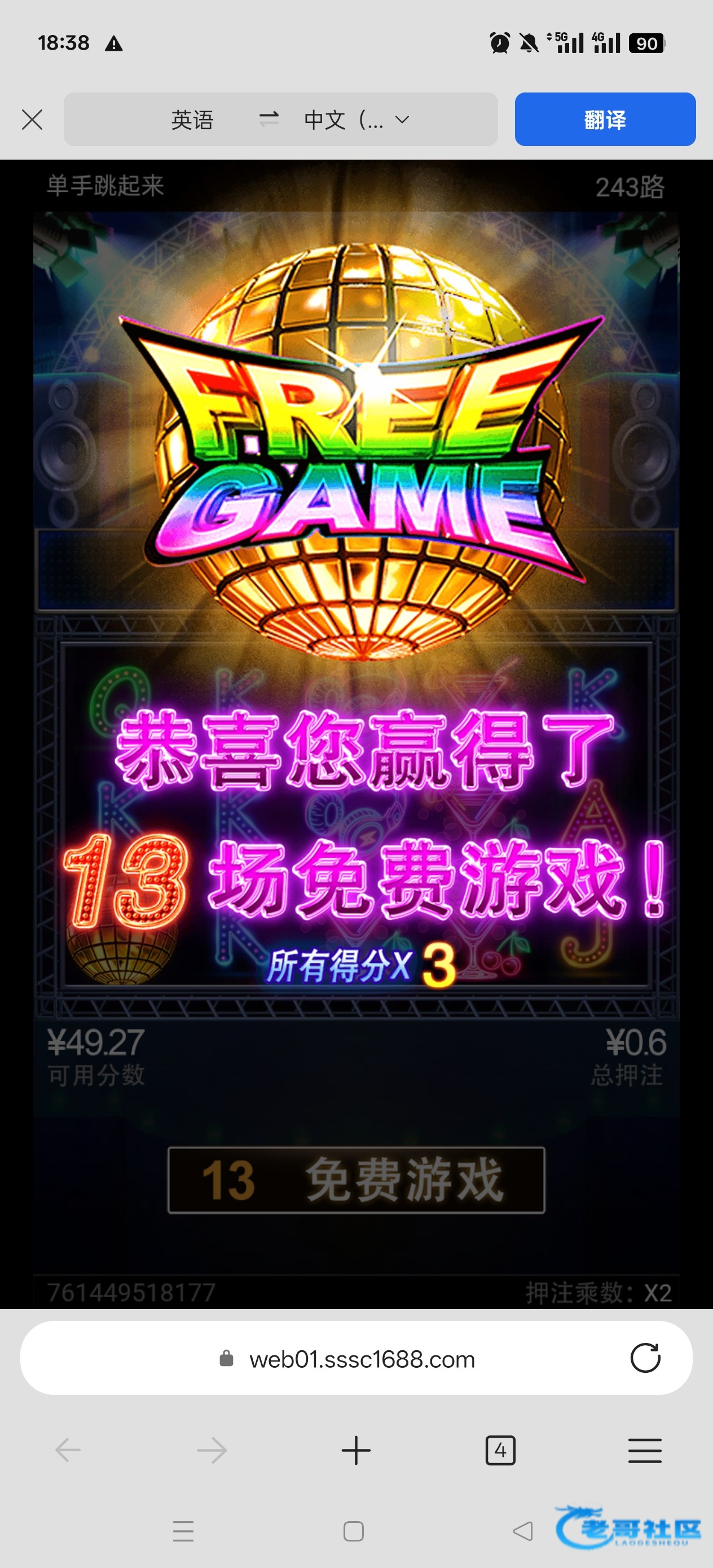Go forward in browser history
The image size is (713, 1568).
click(x=212, y=1451)
